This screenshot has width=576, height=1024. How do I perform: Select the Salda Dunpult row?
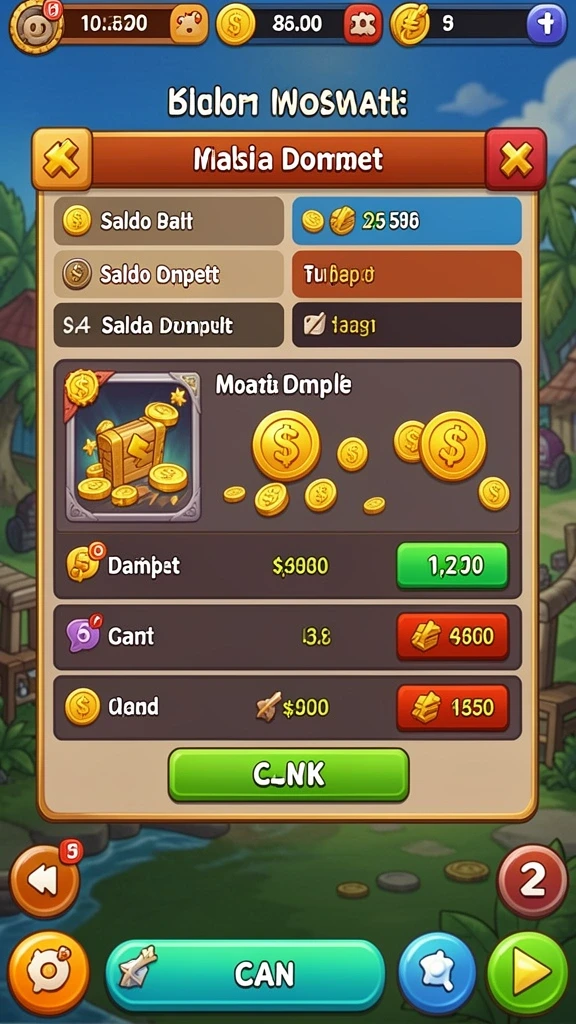coord(168,325)
